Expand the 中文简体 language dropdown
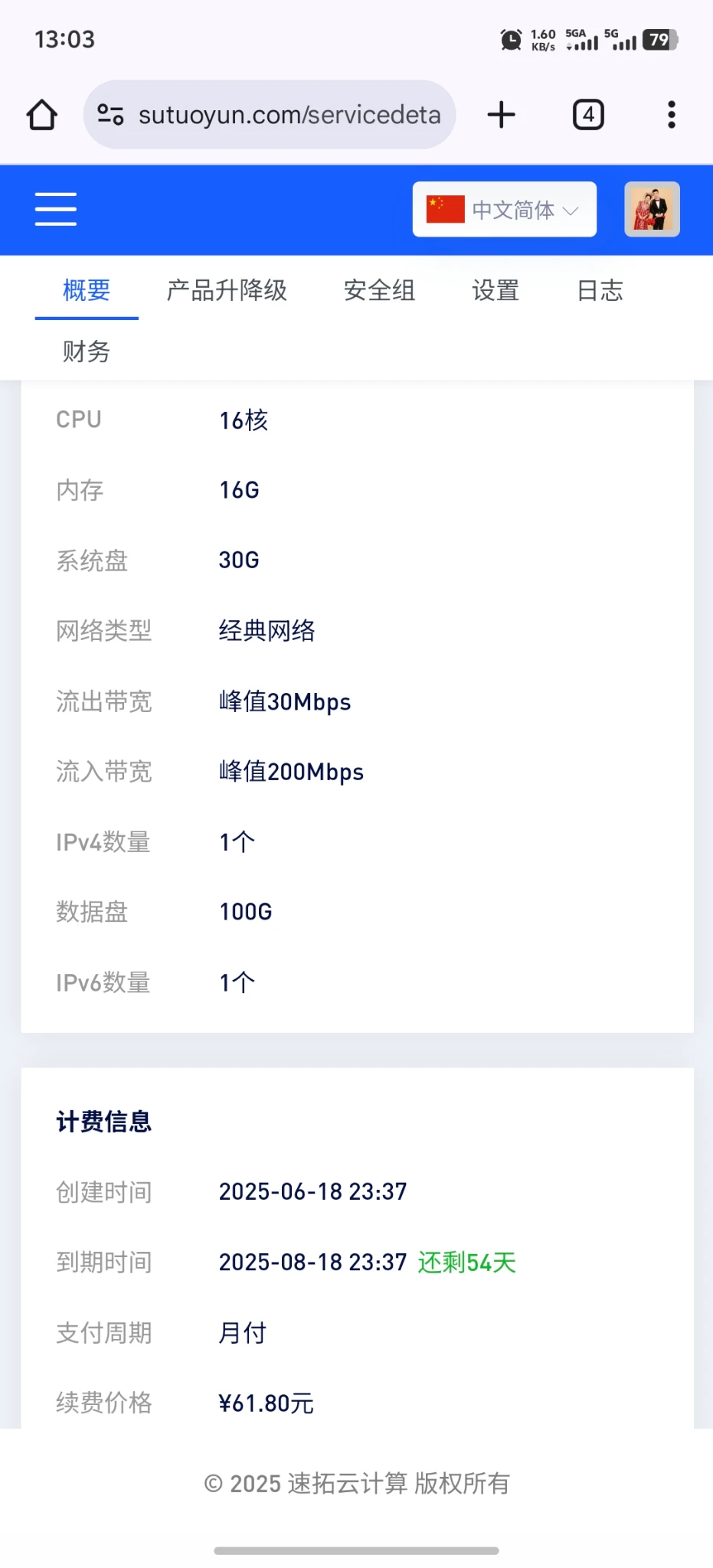Viewport: 713px width, 1568px height. 505,209
